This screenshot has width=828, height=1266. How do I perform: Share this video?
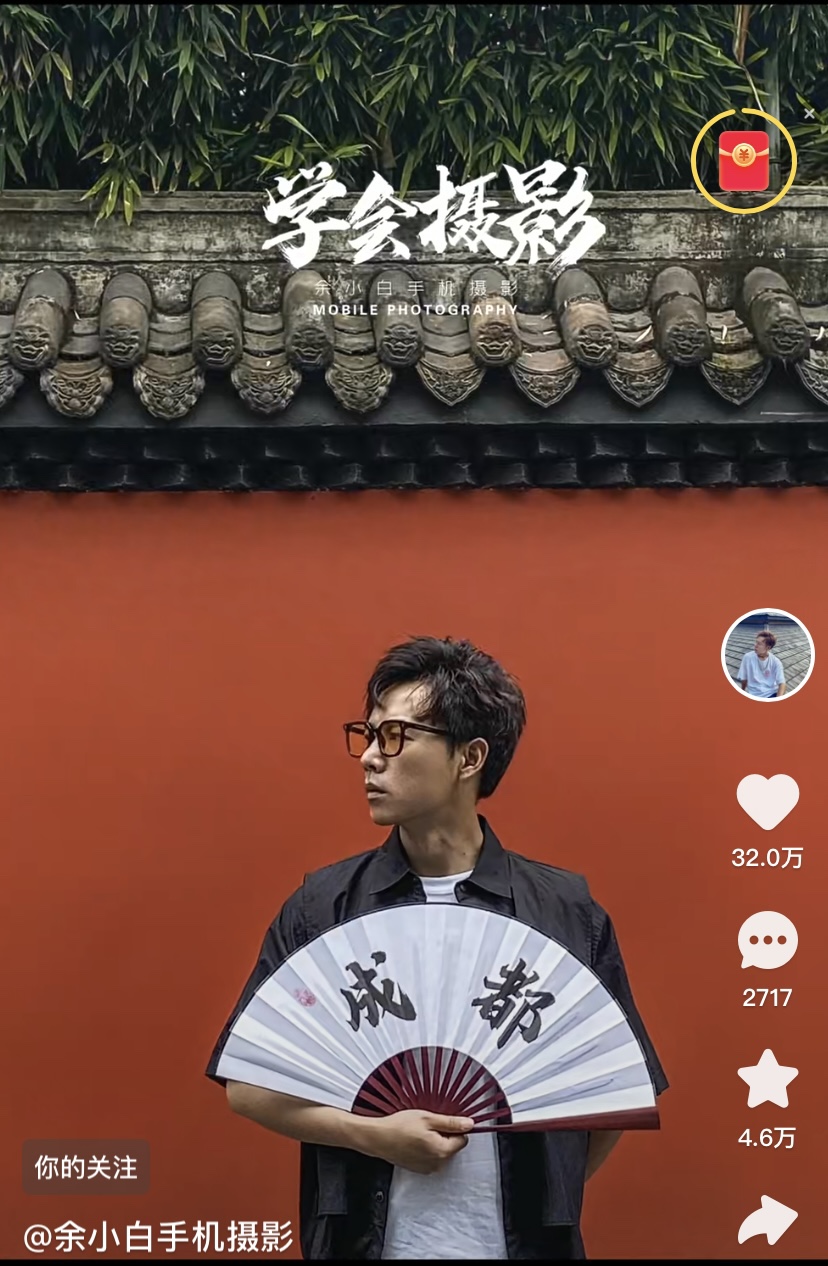click(767, 1220)
